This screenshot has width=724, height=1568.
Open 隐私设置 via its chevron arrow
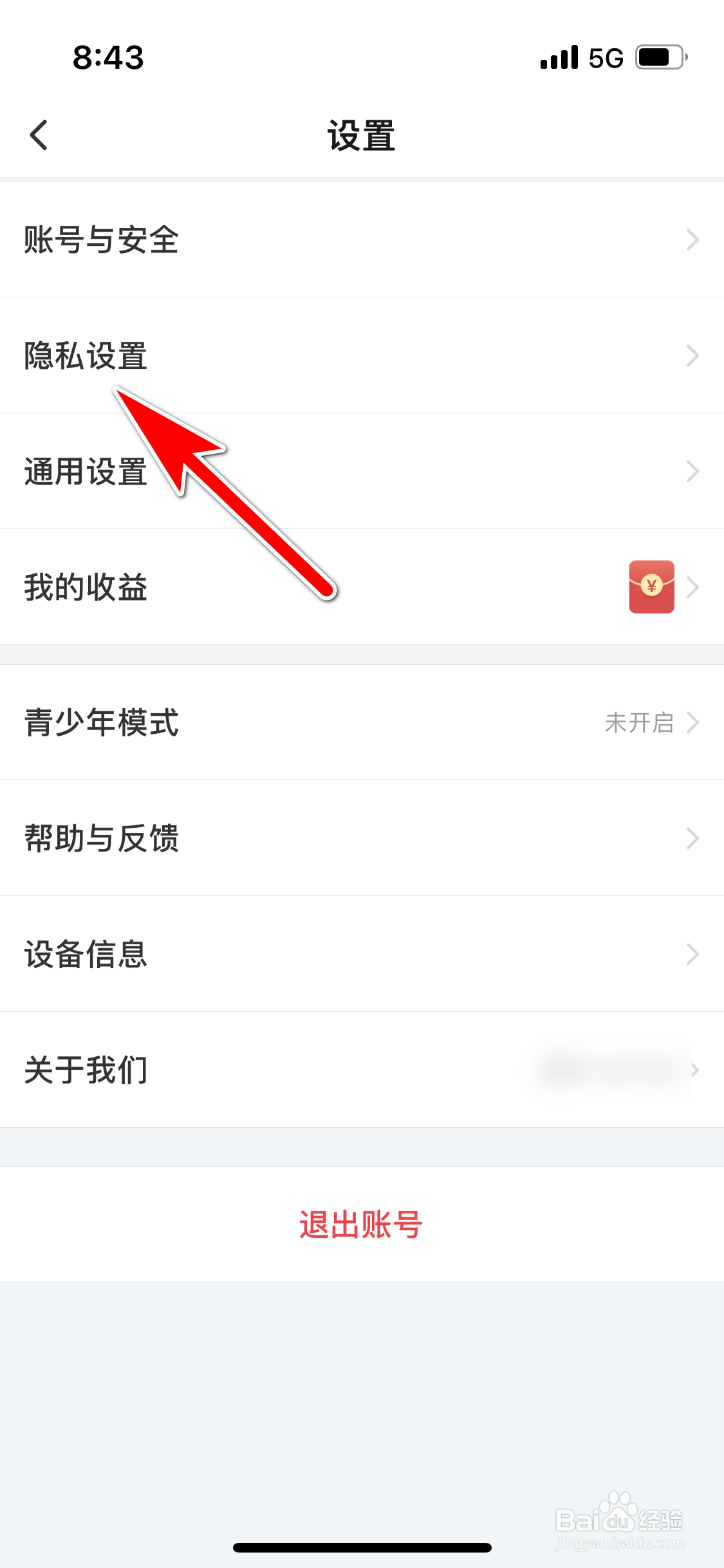[692, 355]
